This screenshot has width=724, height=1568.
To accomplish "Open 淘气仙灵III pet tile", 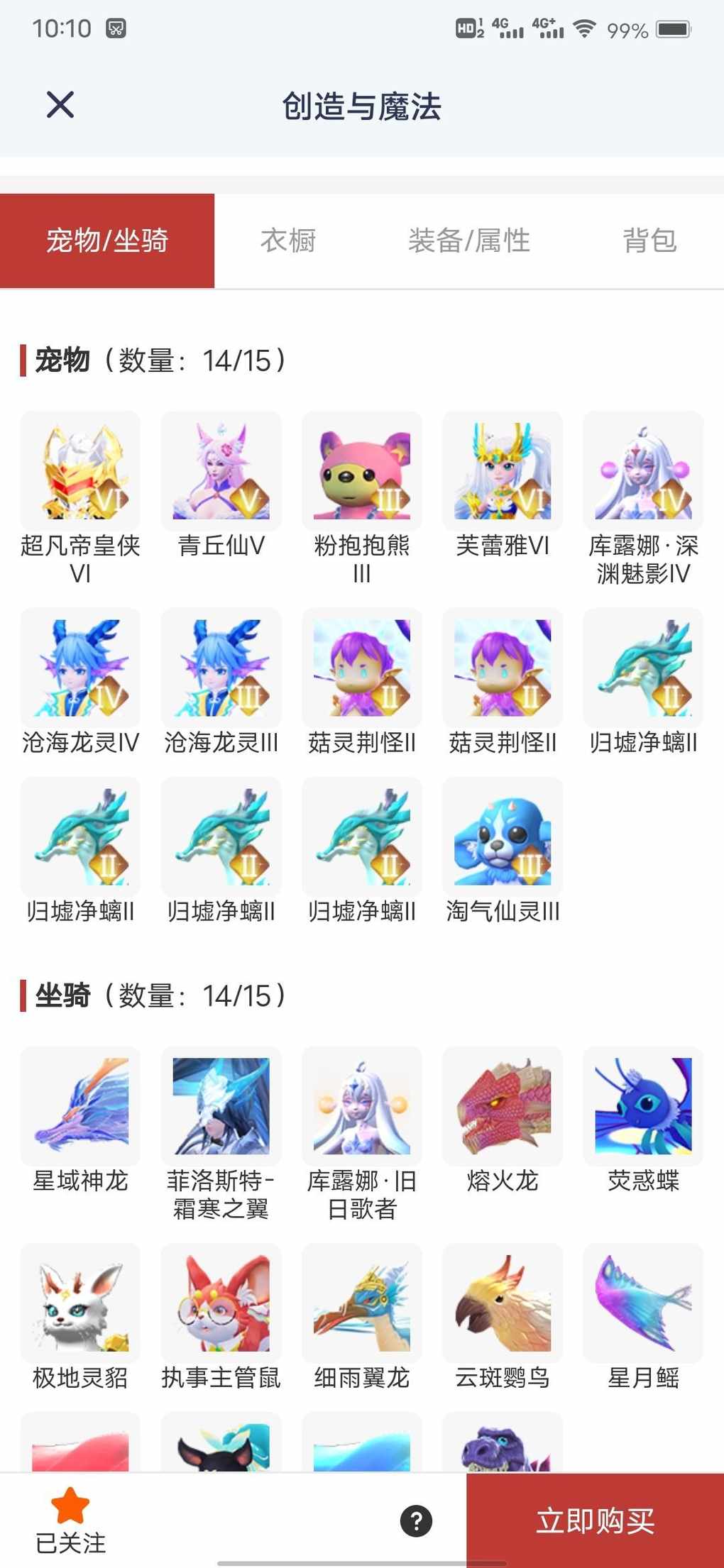I will (503, 837).
